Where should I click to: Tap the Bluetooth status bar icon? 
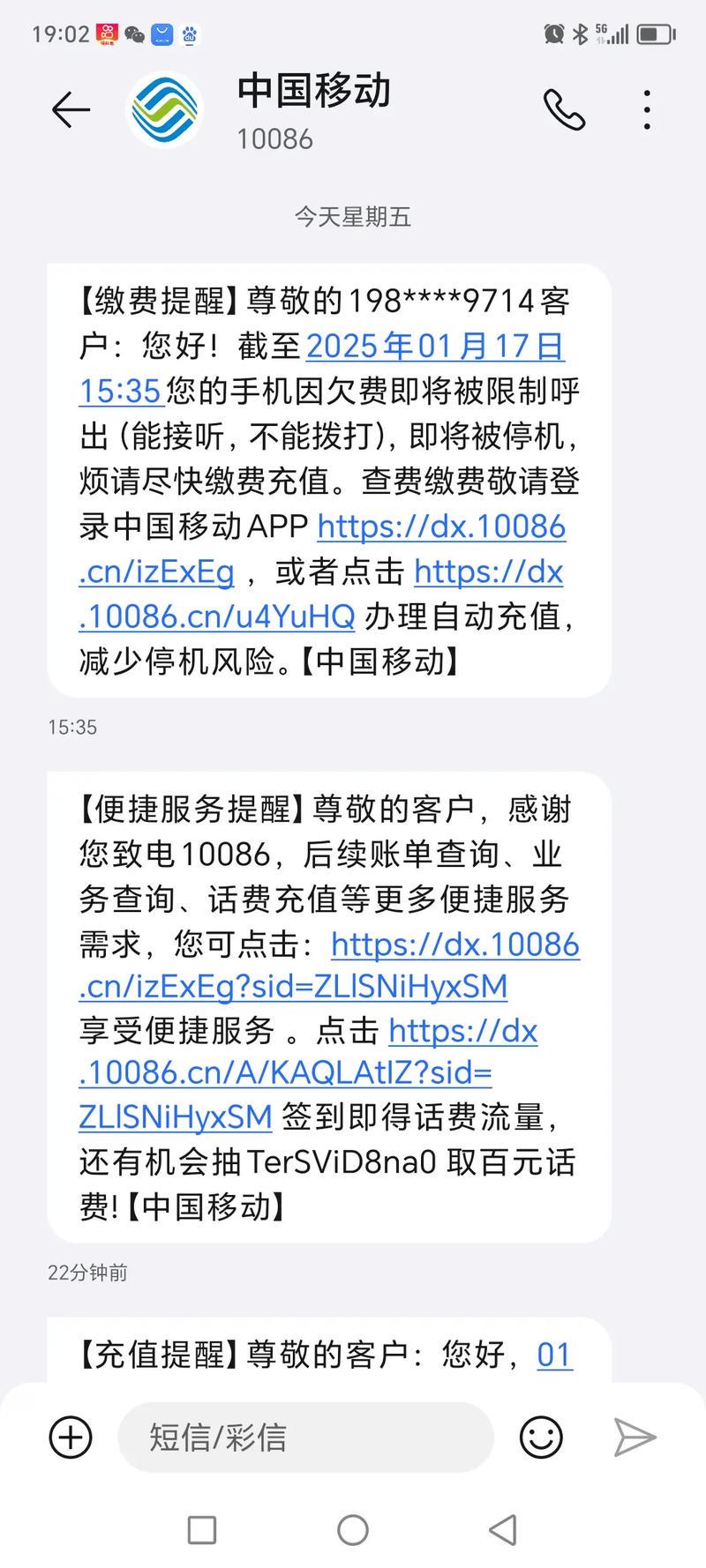tap(579, 32)
